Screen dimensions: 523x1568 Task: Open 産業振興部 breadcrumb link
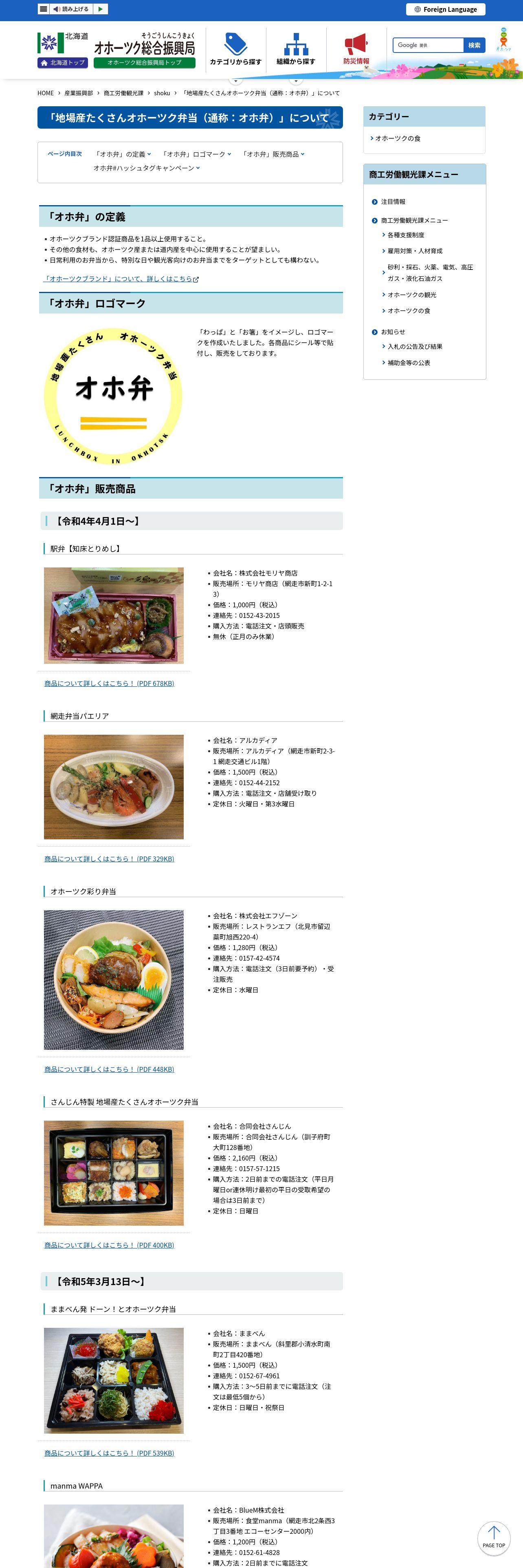coord(79,93)
